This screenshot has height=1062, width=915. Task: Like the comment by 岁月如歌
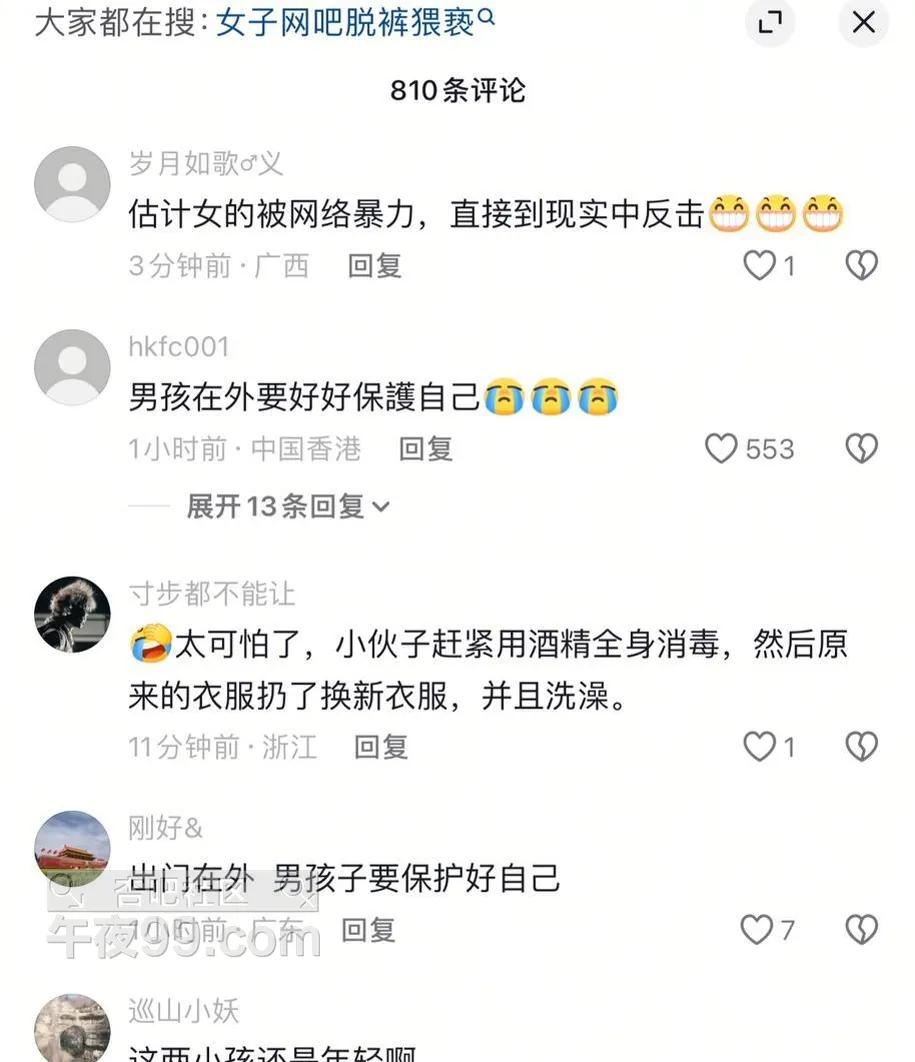pos(760,265)
